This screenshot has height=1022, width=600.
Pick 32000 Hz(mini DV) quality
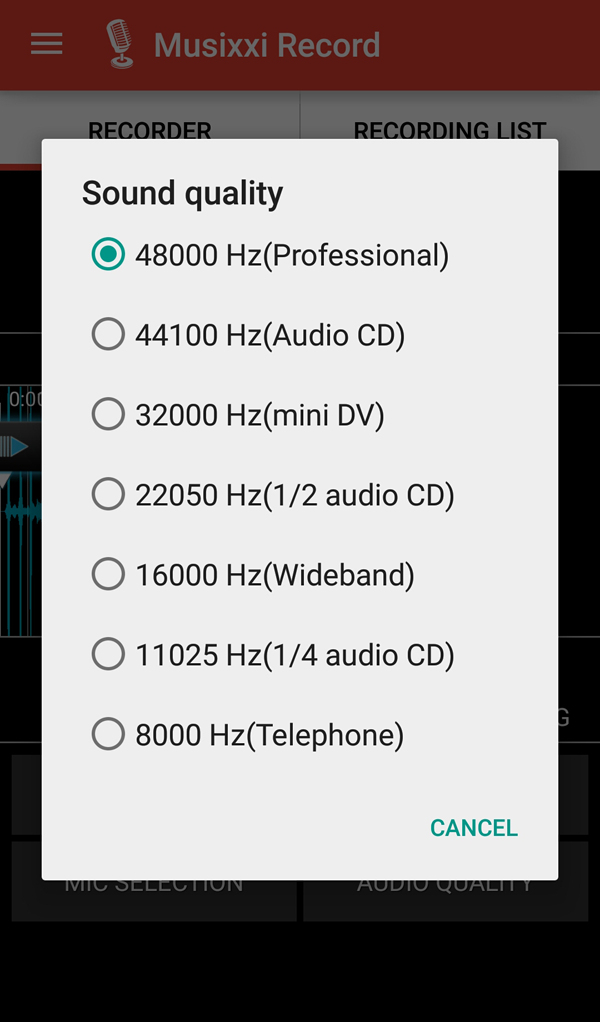pyautogui.click(x=300, y=415)
